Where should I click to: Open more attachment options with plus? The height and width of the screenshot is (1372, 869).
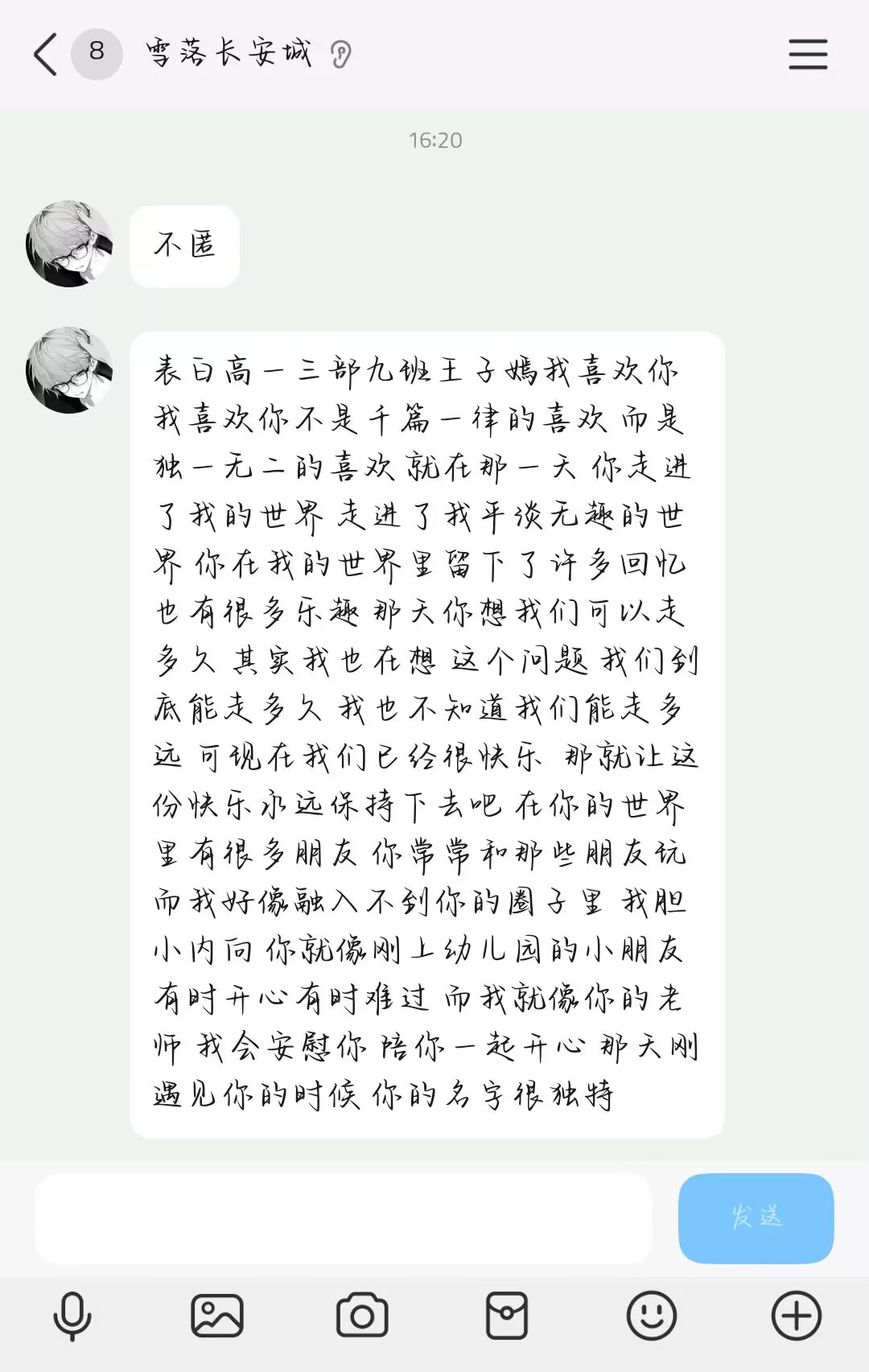pyautogui.click(x=796, y=1316)
